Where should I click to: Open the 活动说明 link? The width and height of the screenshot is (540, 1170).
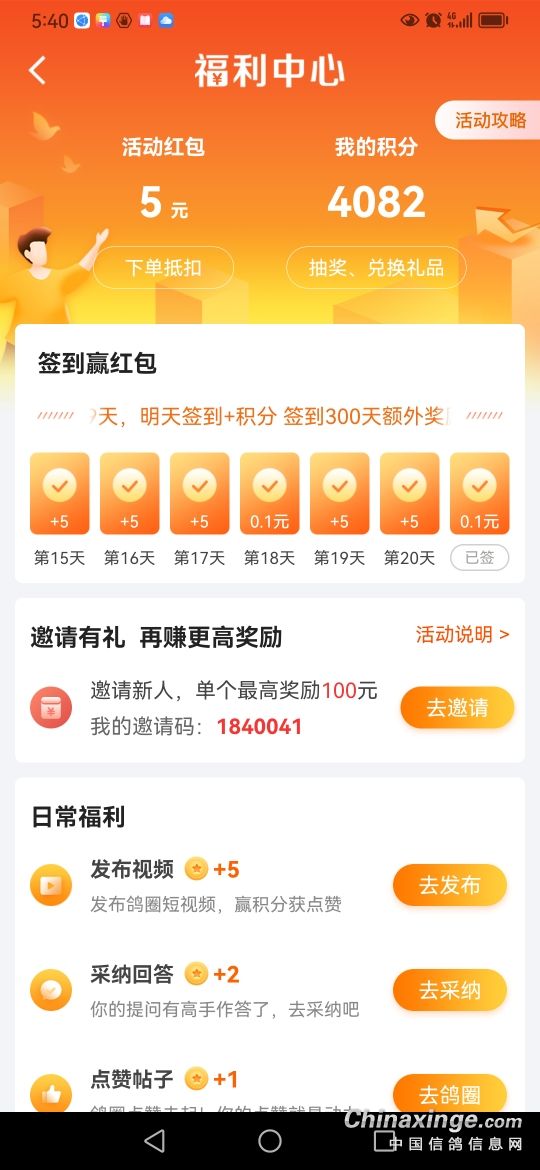[x=463, y=635]
